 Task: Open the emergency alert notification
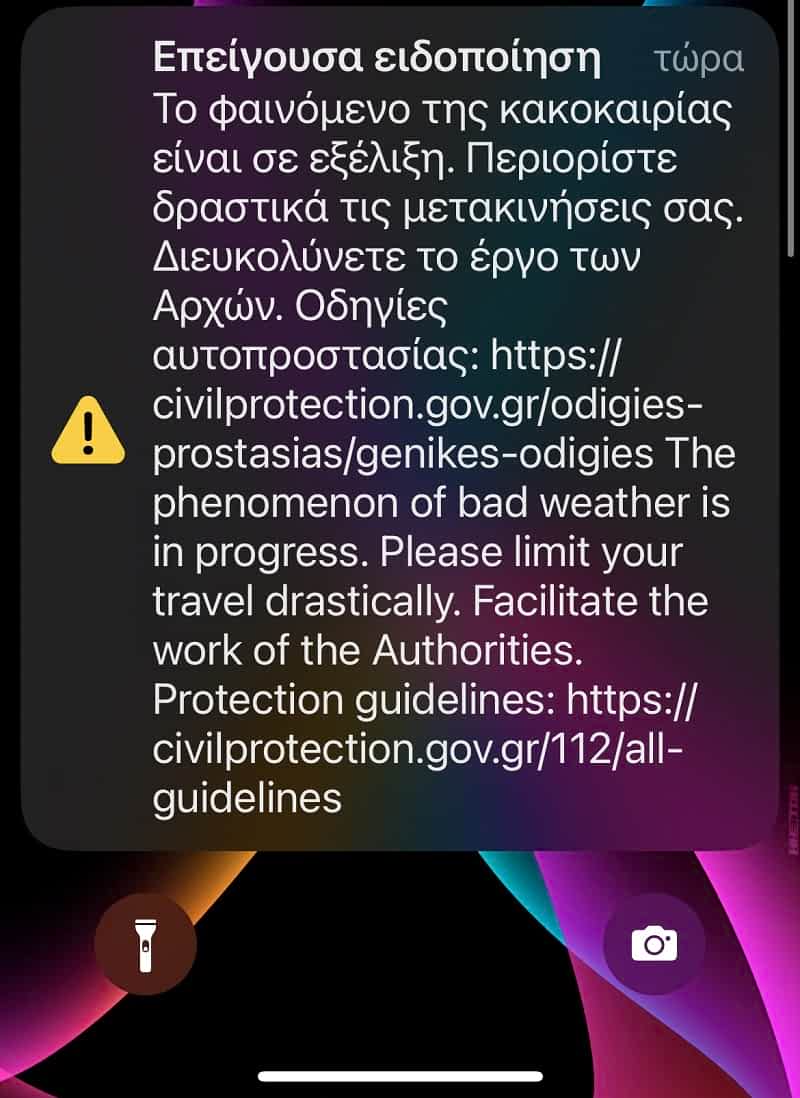coord(400,430)
